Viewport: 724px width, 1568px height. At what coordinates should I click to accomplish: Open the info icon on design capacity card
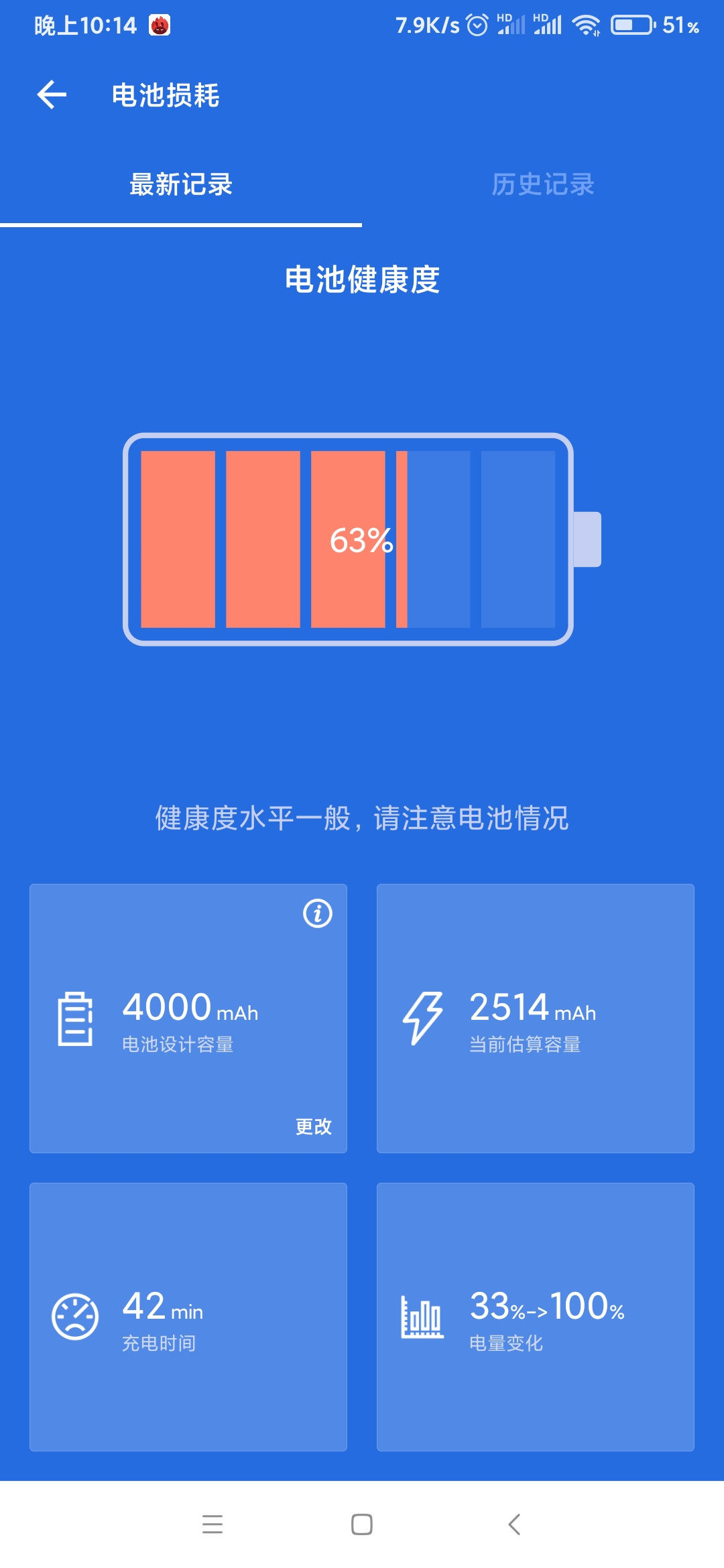[x=318, y=913]
